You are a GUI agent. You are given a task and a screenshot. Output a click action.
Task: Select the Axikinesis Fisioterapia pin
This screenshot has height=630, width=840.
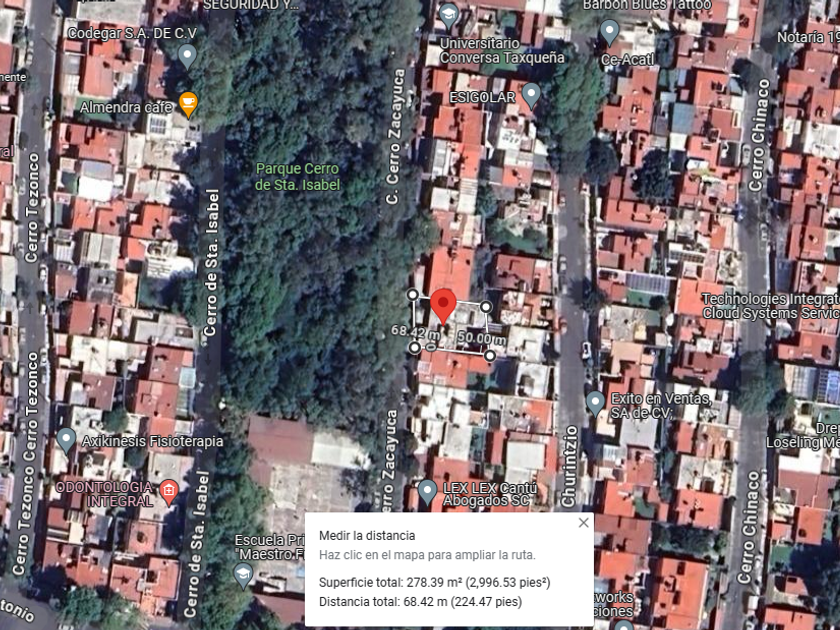point(66,441)
